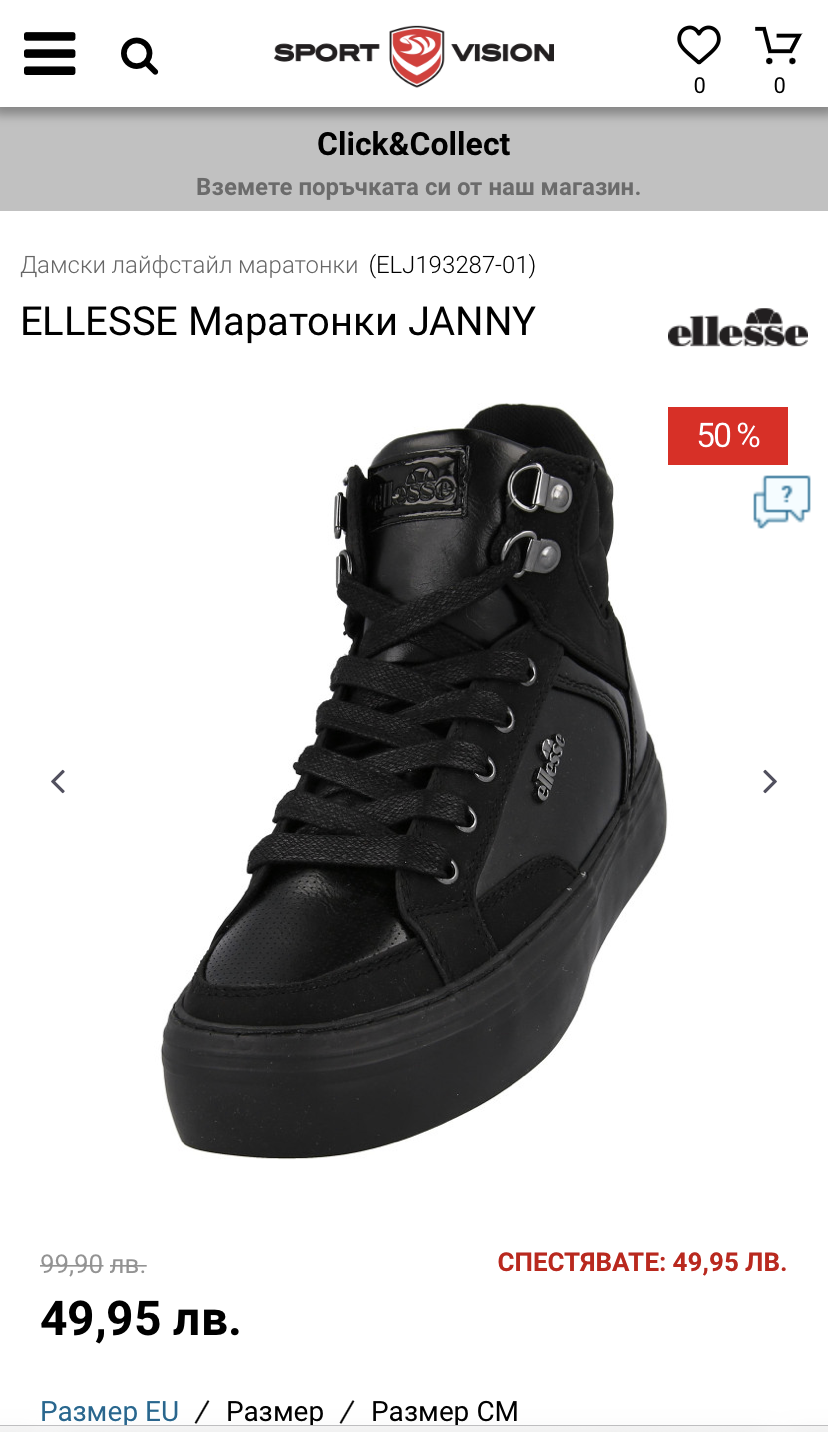
Task: Open the product question chat icon
Action: coord(781,502)
